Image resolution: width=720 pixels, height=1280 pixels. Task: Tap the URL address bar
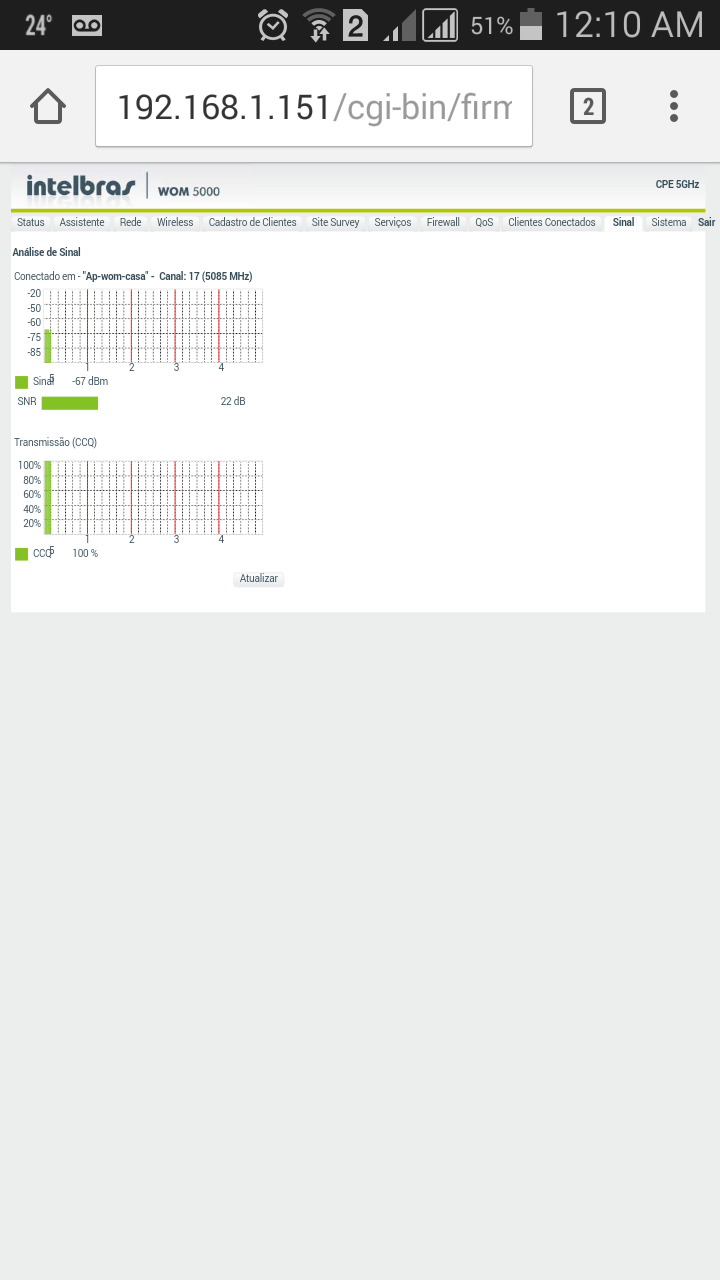coord(313,106)
